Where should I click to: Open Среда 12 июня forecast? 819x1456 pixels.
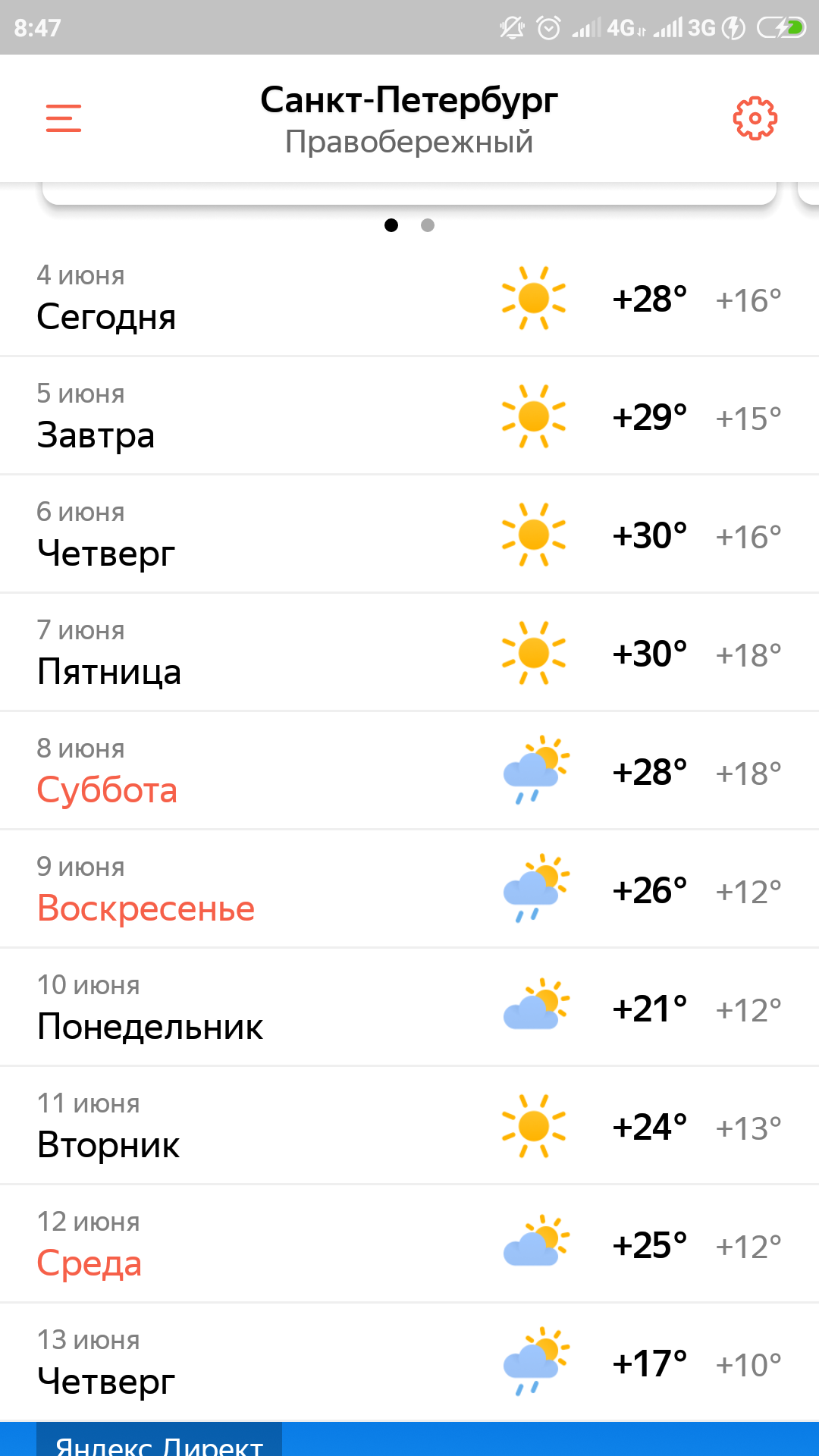point(409,1244)
